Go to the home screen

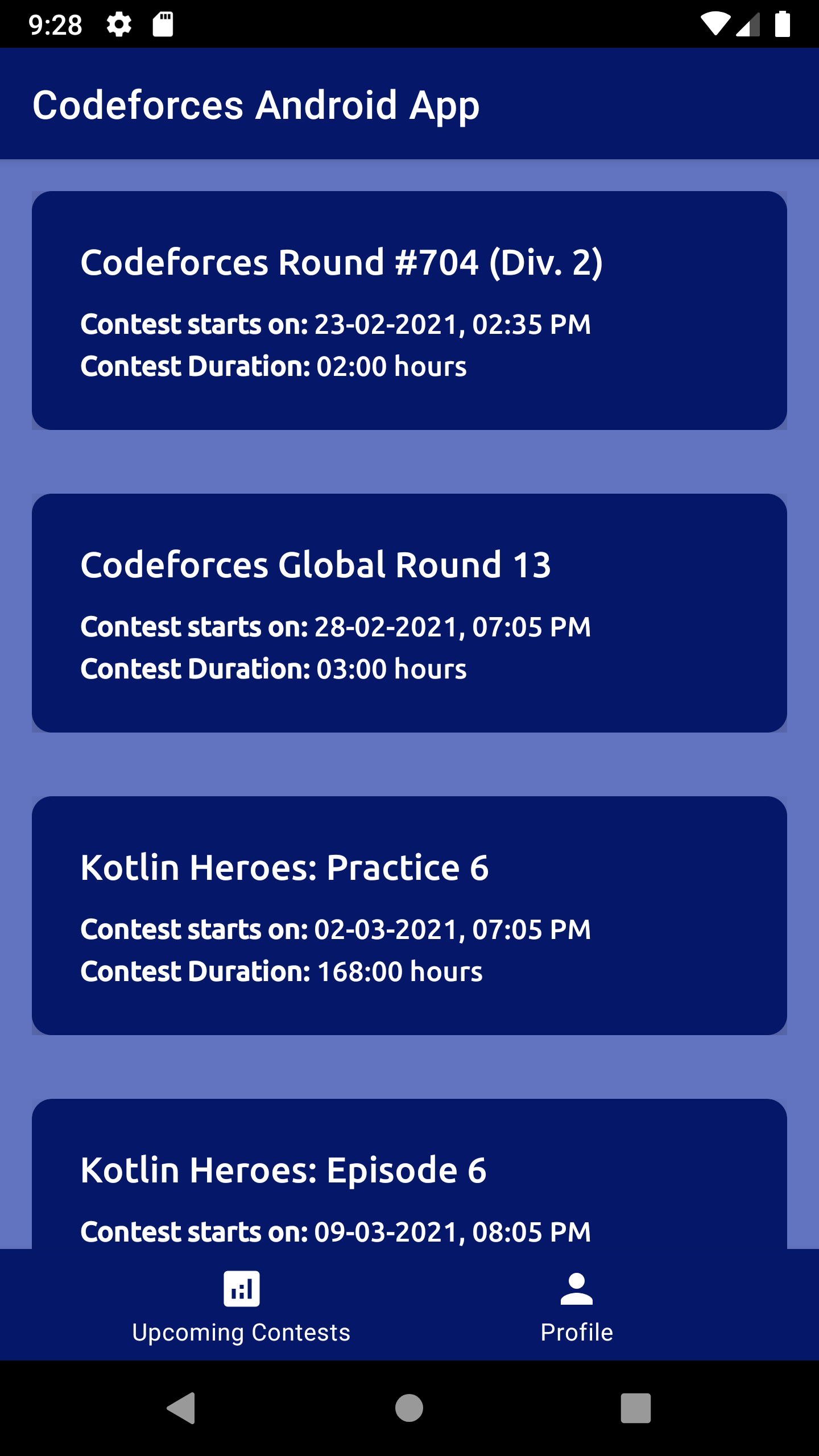(x=409, y=1408)
